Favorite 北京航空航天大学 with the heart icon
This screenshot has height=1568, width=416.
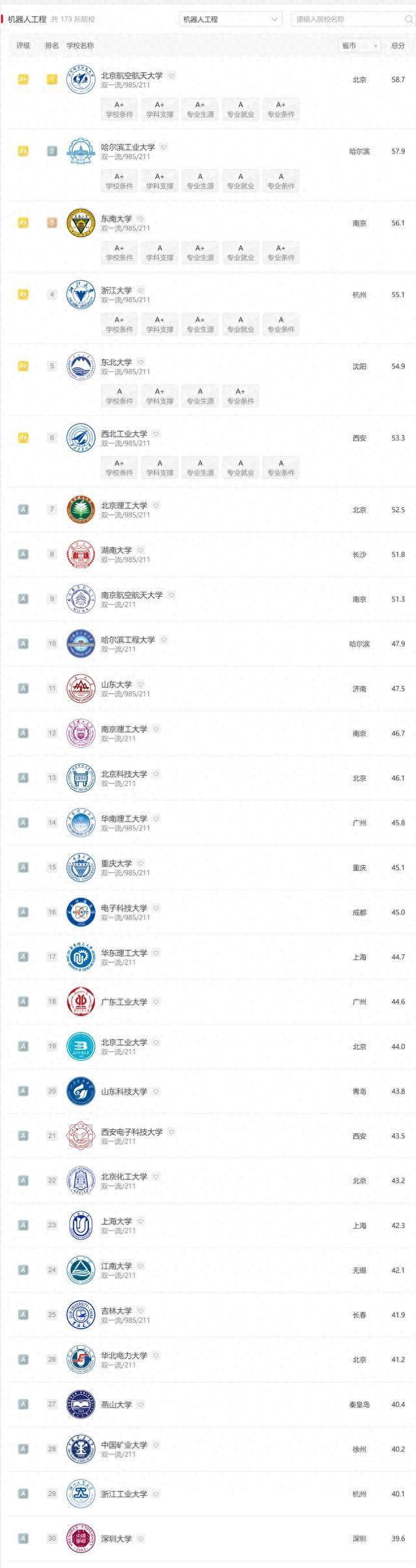172,76
